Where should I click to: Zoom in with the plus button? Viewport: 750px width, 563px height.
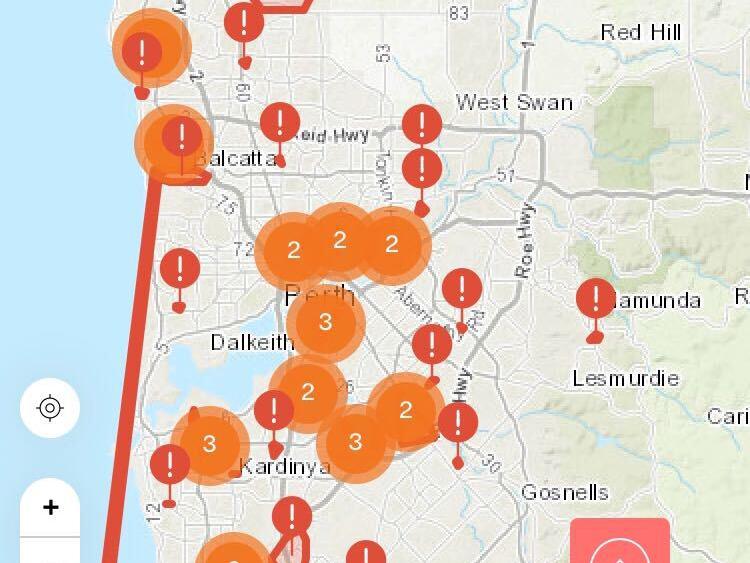click(50, 508)
